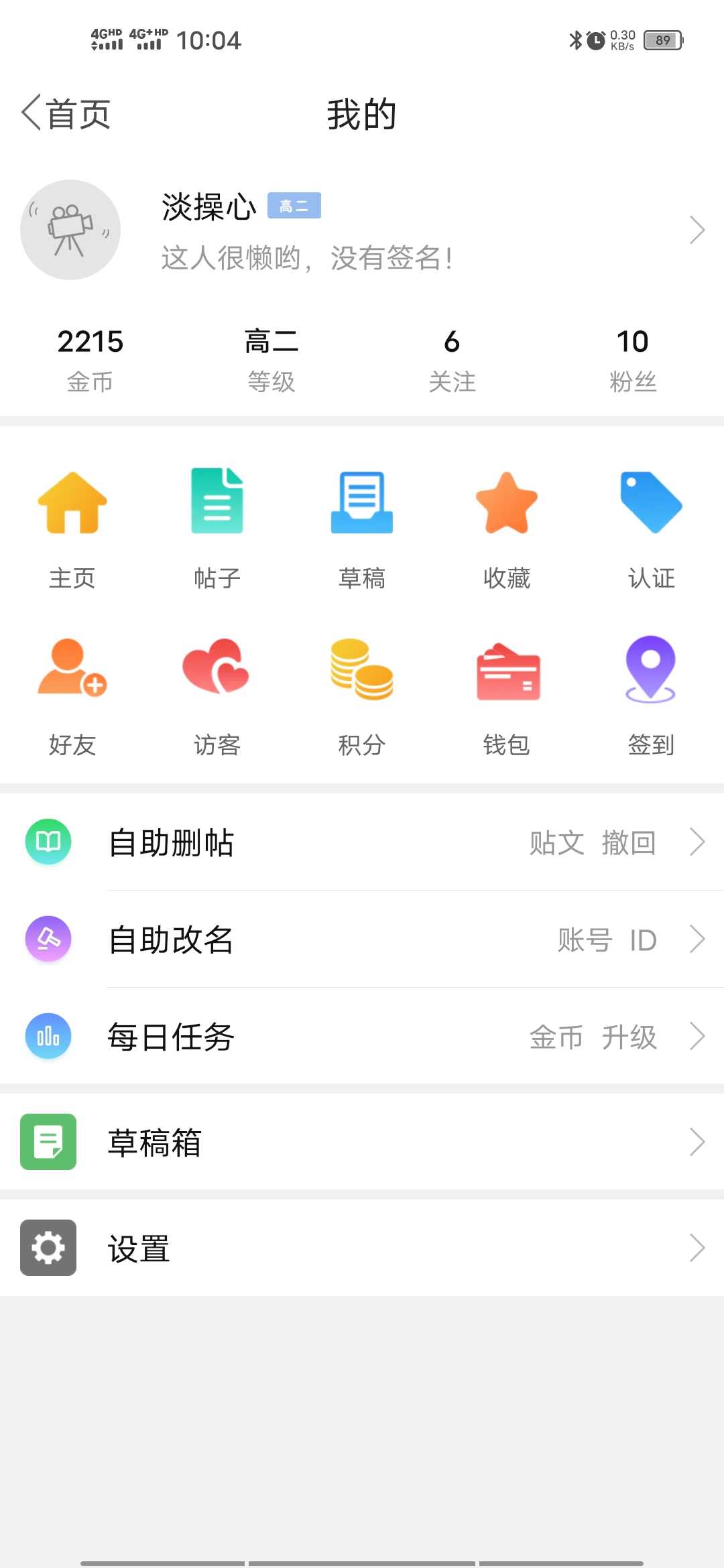Open 收藏 favorites
The image size is (724, 1568).
pyautogui.click(x=507, y=529)
